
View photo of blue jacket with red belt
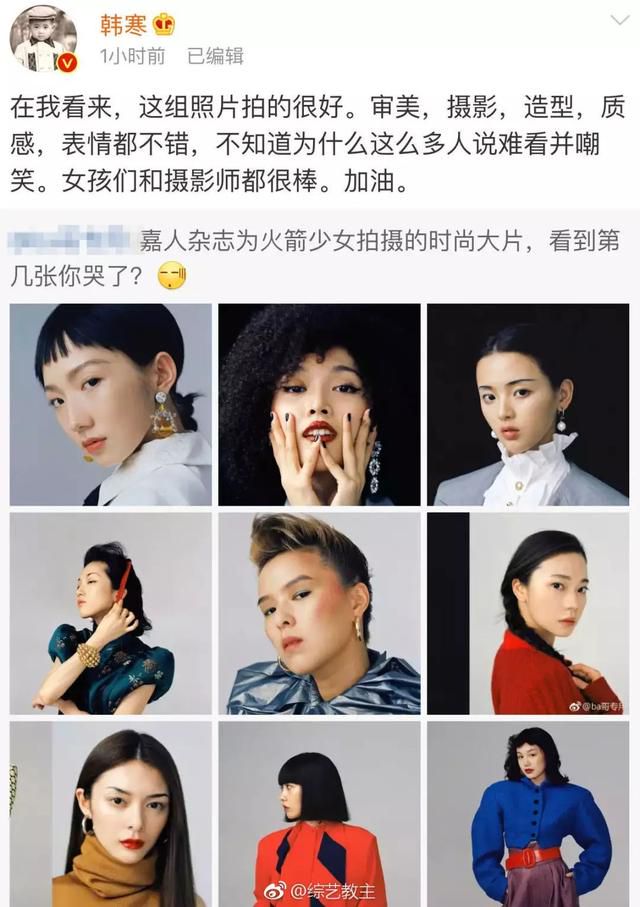coord(528,815)
